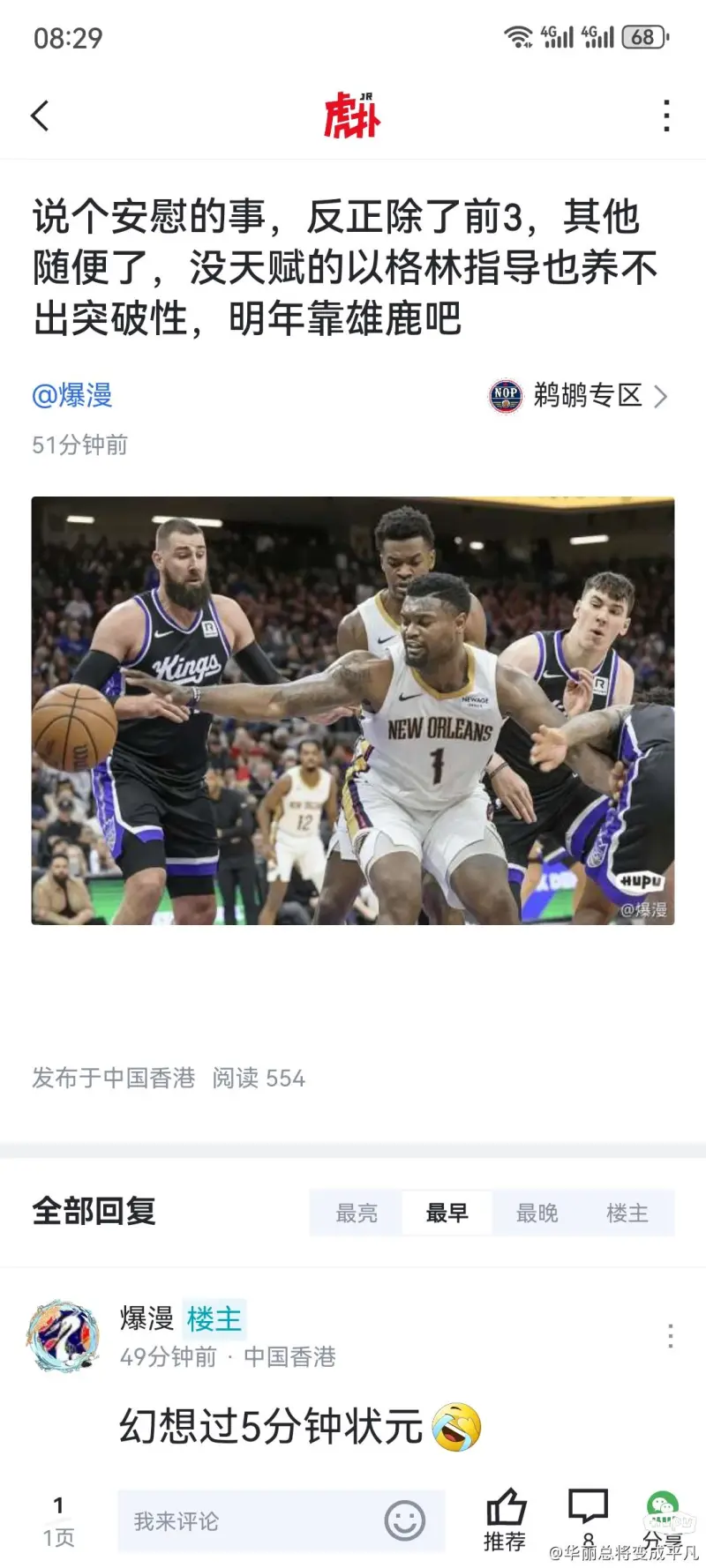Image resolution: width=706 pixels, height=1568 pixels.
Task: Open the overflow menu at the top right
Action: coord(666,116)
